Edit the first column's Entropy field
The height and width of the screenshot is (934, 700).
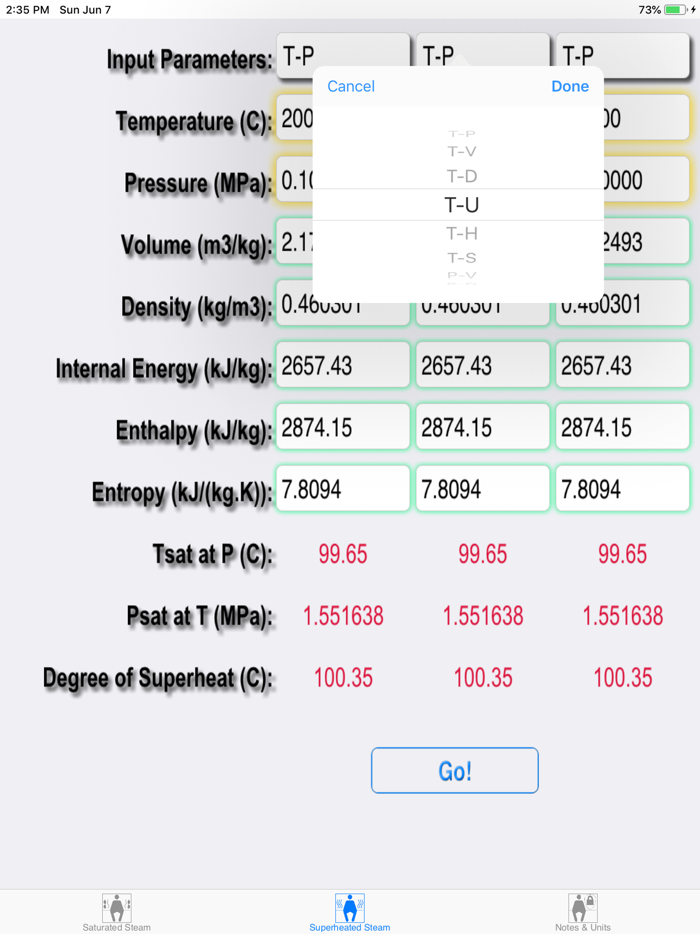pyautogui.click(x=342, y=490)
